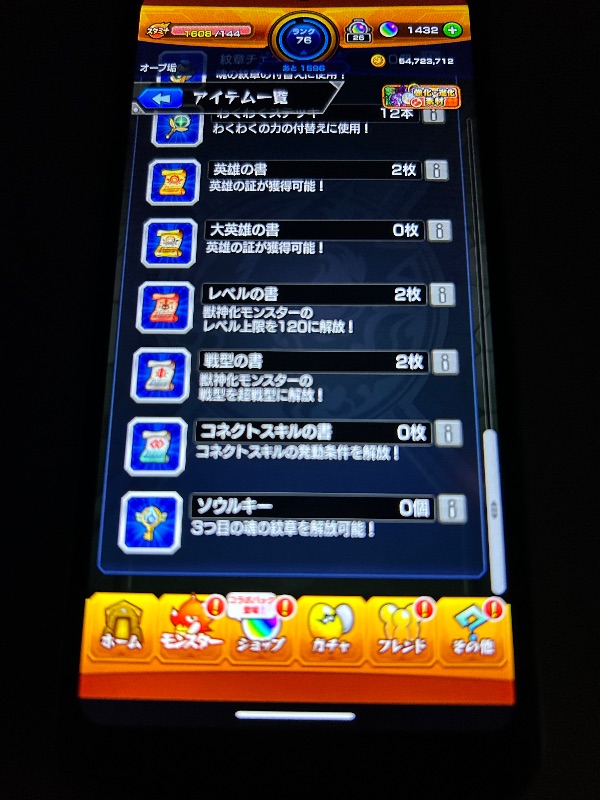
Task: Add more orbs with the green plus
Action: [453, 30]
